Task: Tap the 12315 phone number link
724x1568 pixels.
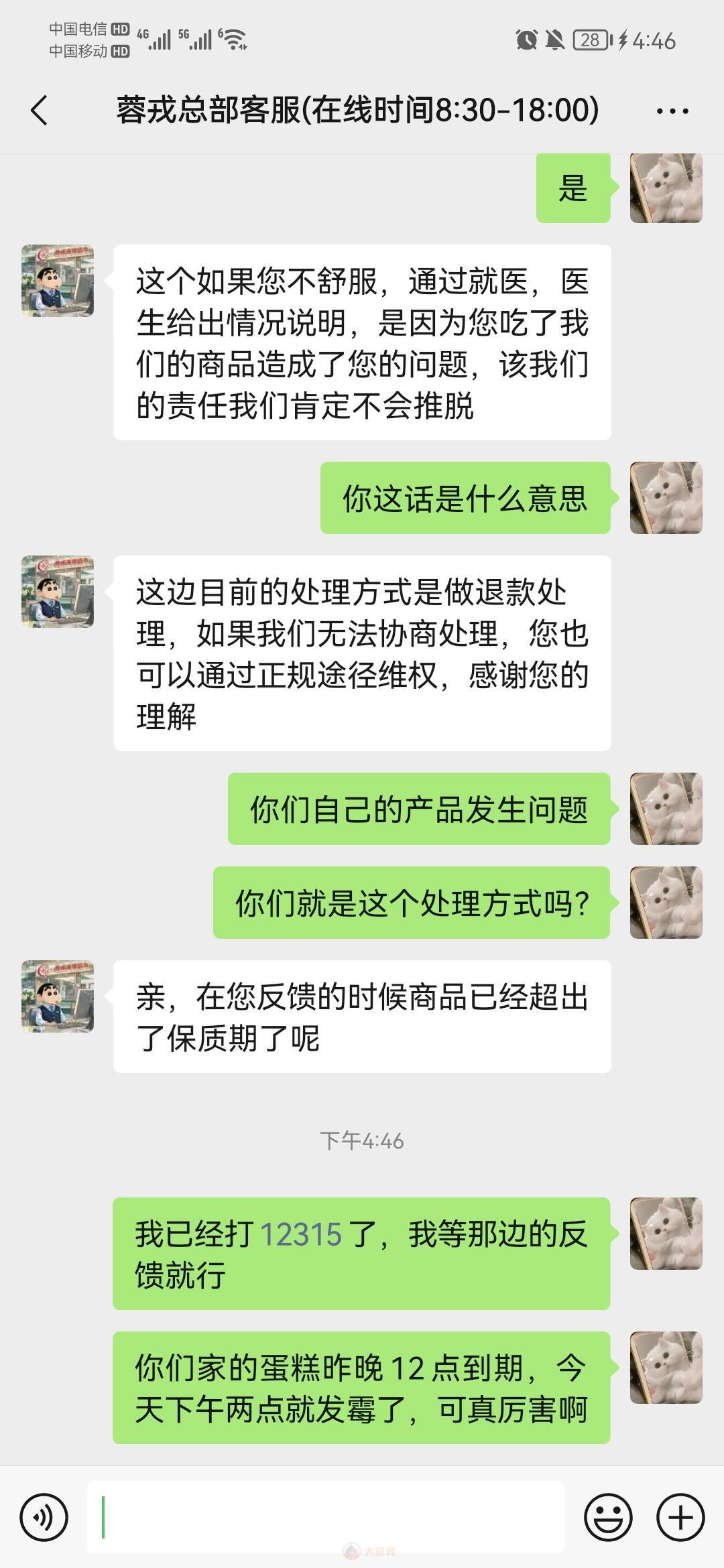Action: 301,1234
